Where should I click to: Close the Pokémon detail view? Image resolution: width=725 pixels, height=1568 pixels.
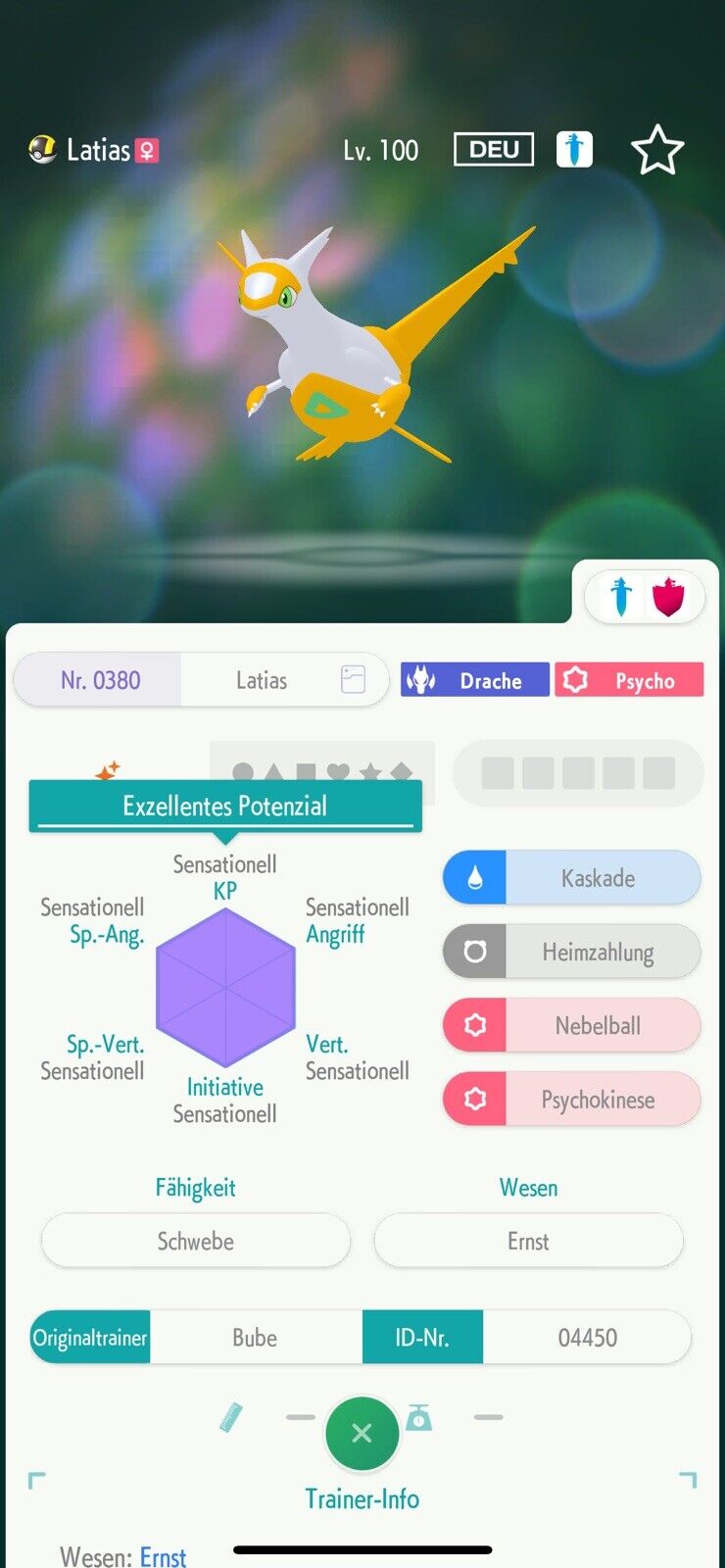(x=362, y=1433)
